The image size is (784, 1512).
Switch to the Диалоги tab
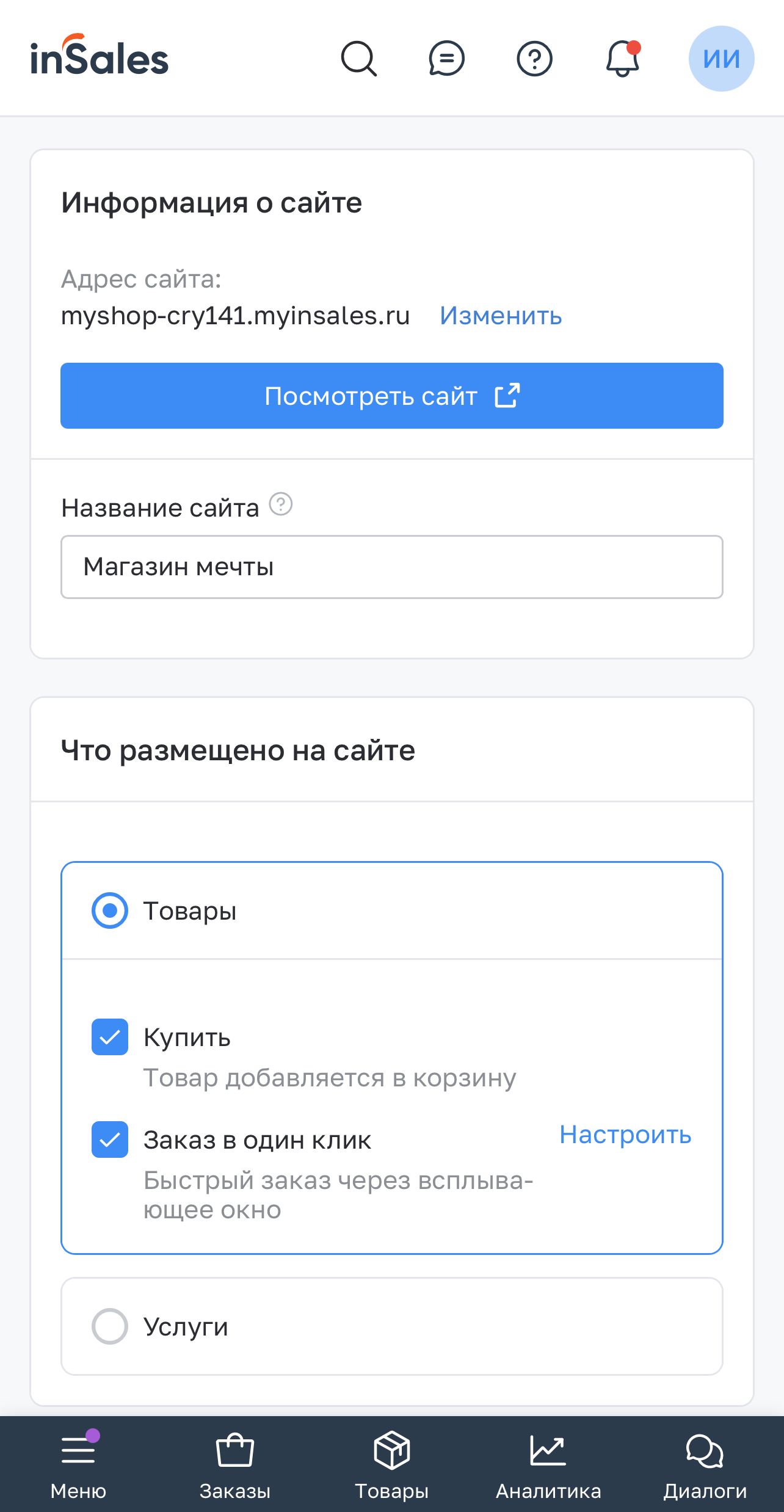705,1465
